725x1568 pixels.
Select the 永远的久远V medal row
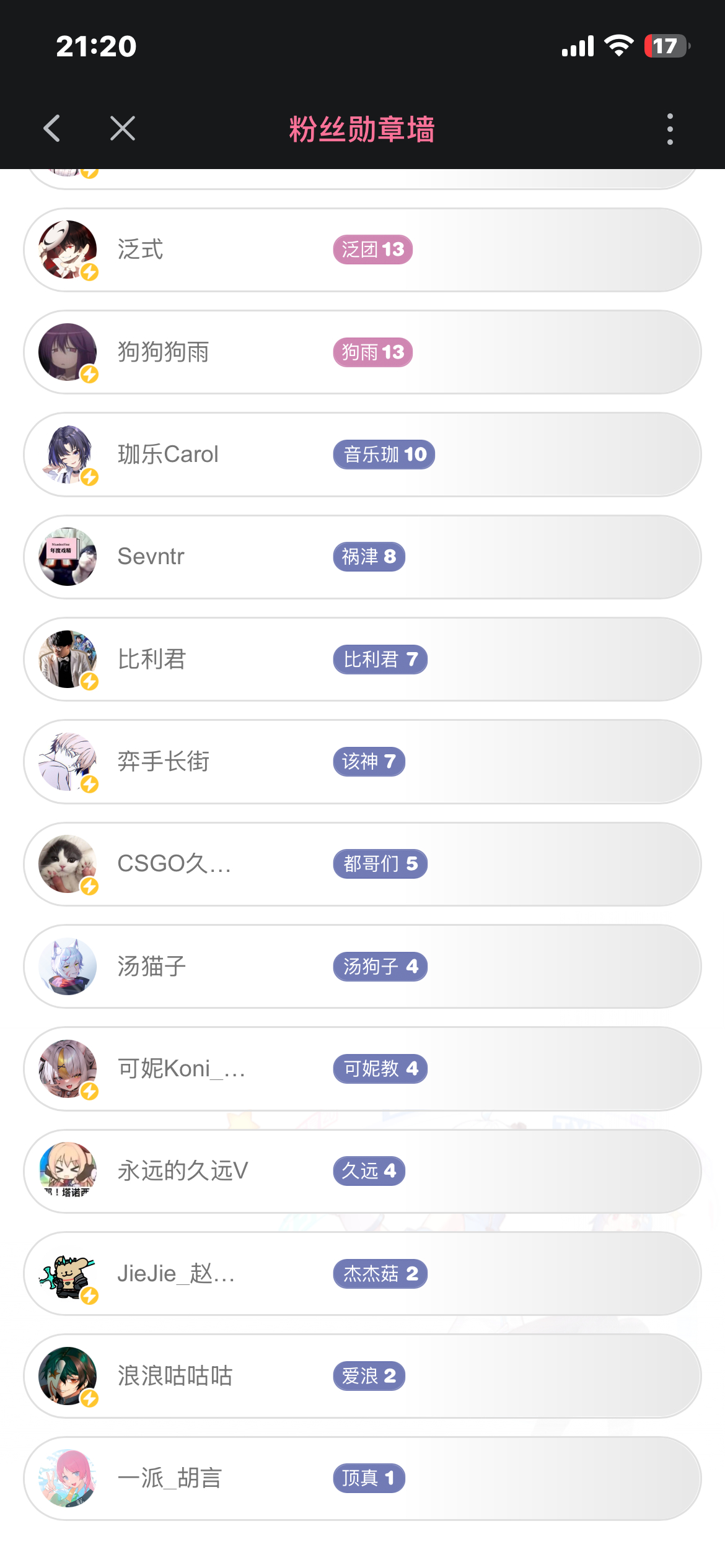(x=362, y=1171)
